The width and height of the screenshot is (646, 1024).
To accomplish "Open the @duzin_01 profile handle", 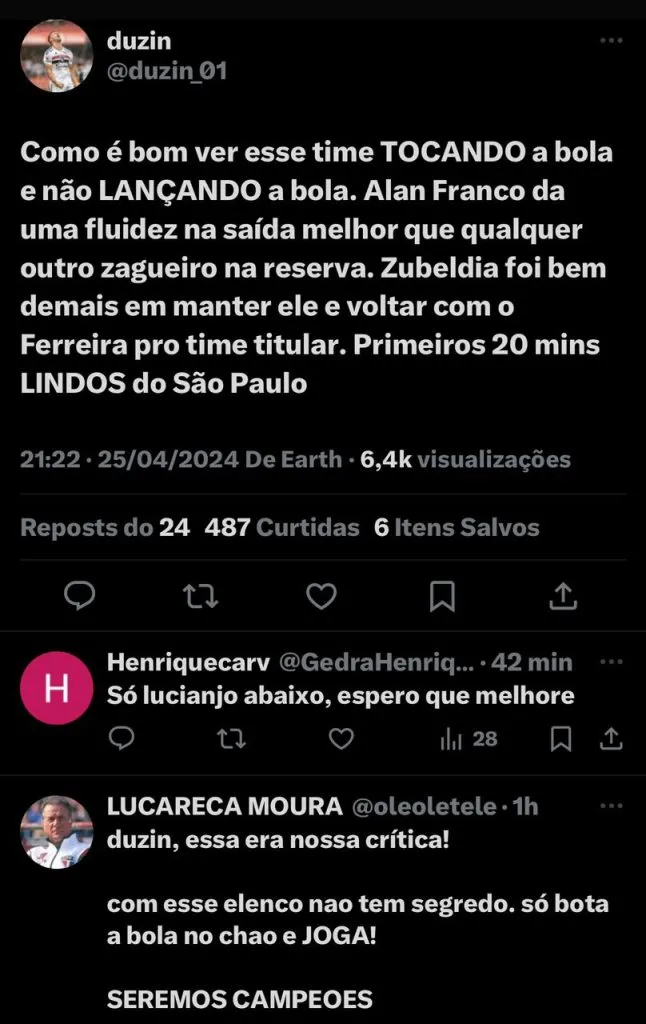I will 166,72.
